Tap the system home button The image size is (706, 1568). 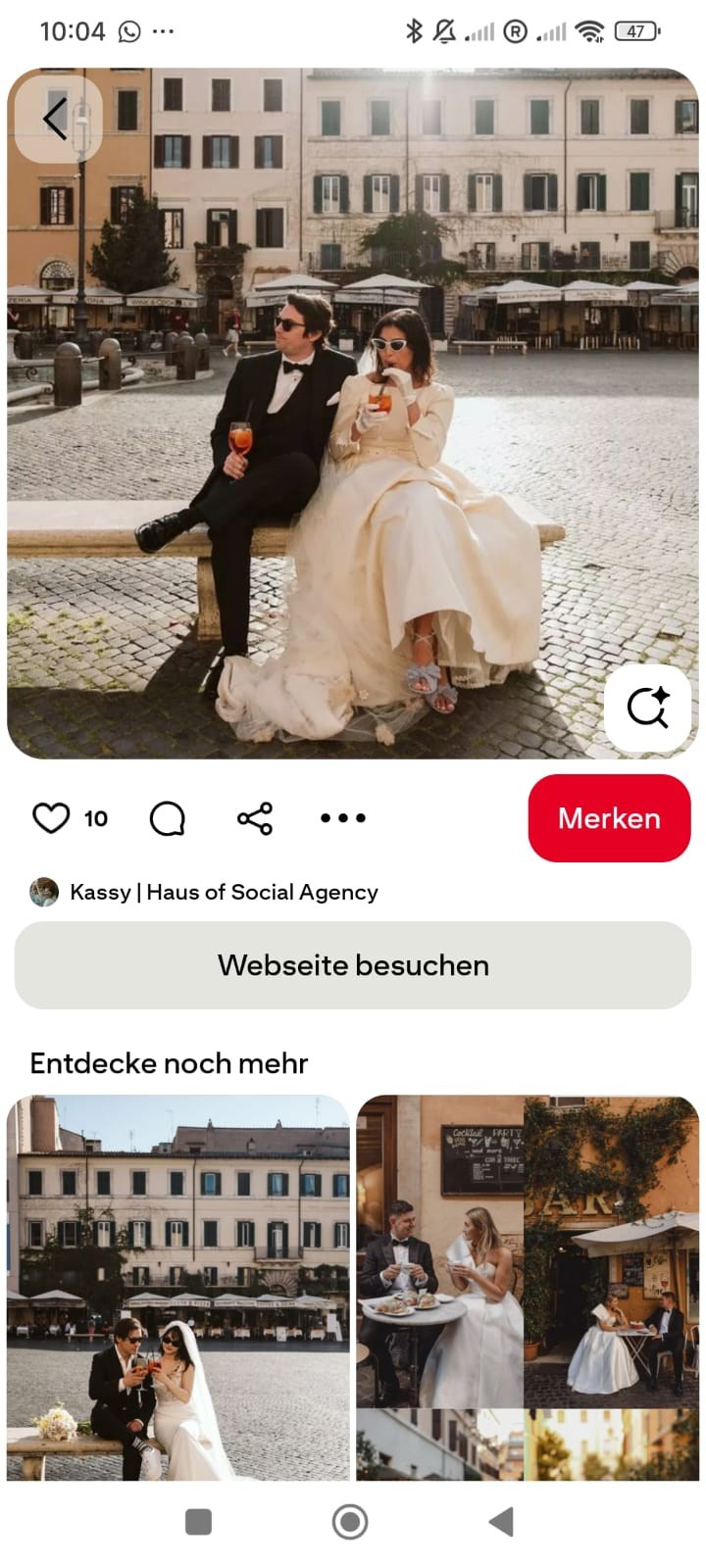pyautogui.click(x=350, y=1522)
